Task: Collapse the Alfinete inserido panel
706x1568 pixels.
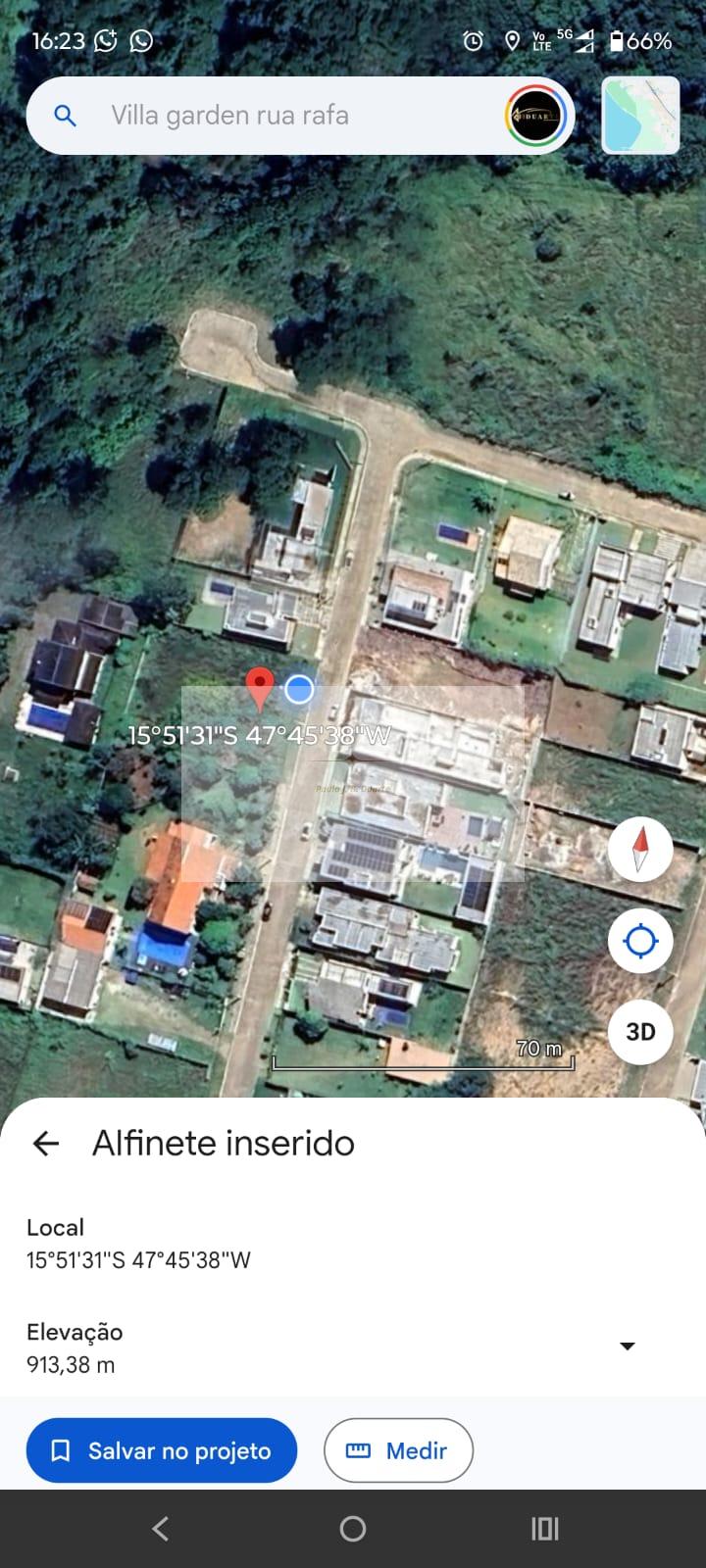Action: pyautogui.click(x=45, y=1143)
